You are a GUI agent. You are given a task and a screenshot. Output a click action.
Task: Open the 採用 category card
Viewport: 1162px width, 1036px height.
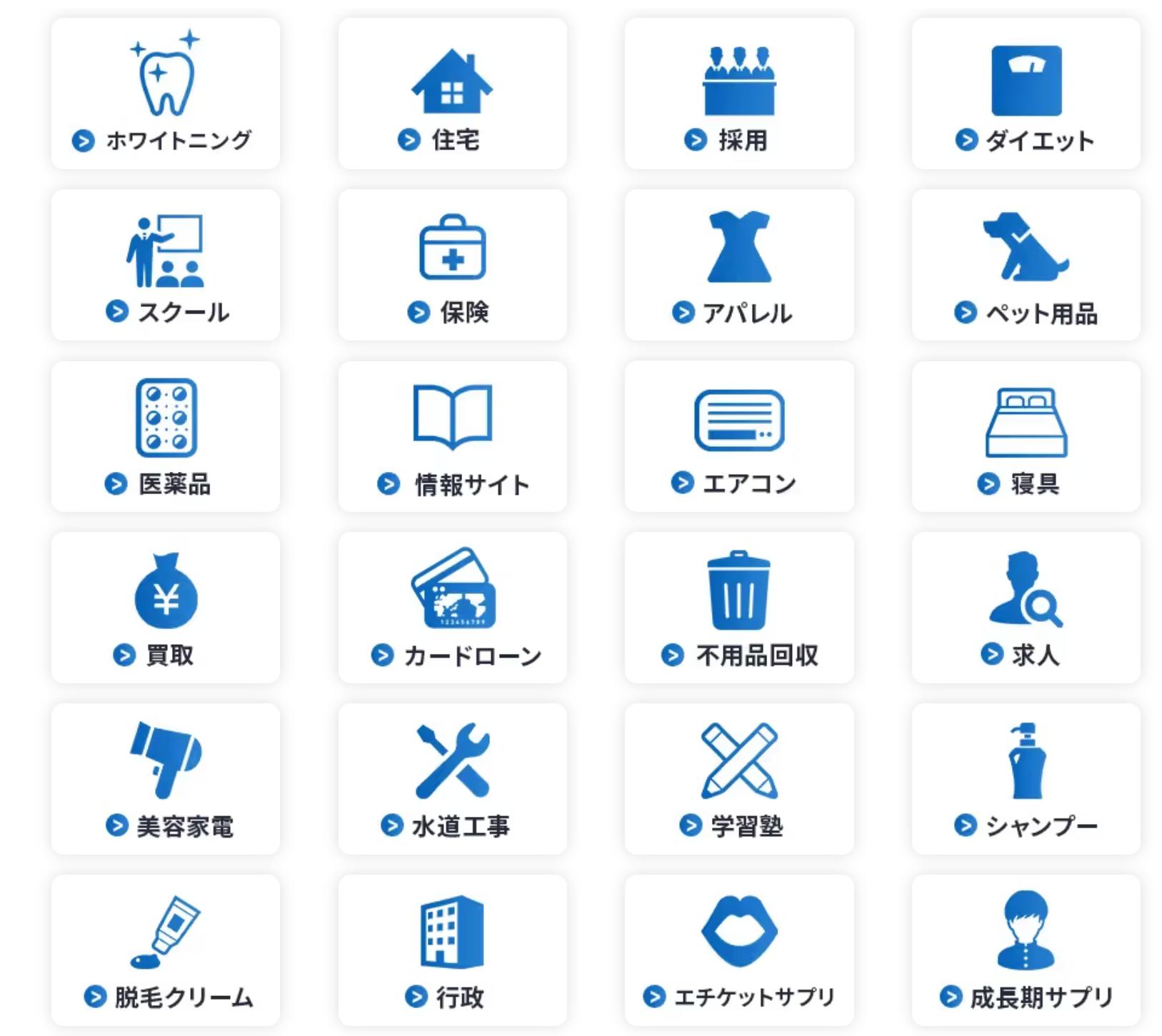click(x=739, y=94)
